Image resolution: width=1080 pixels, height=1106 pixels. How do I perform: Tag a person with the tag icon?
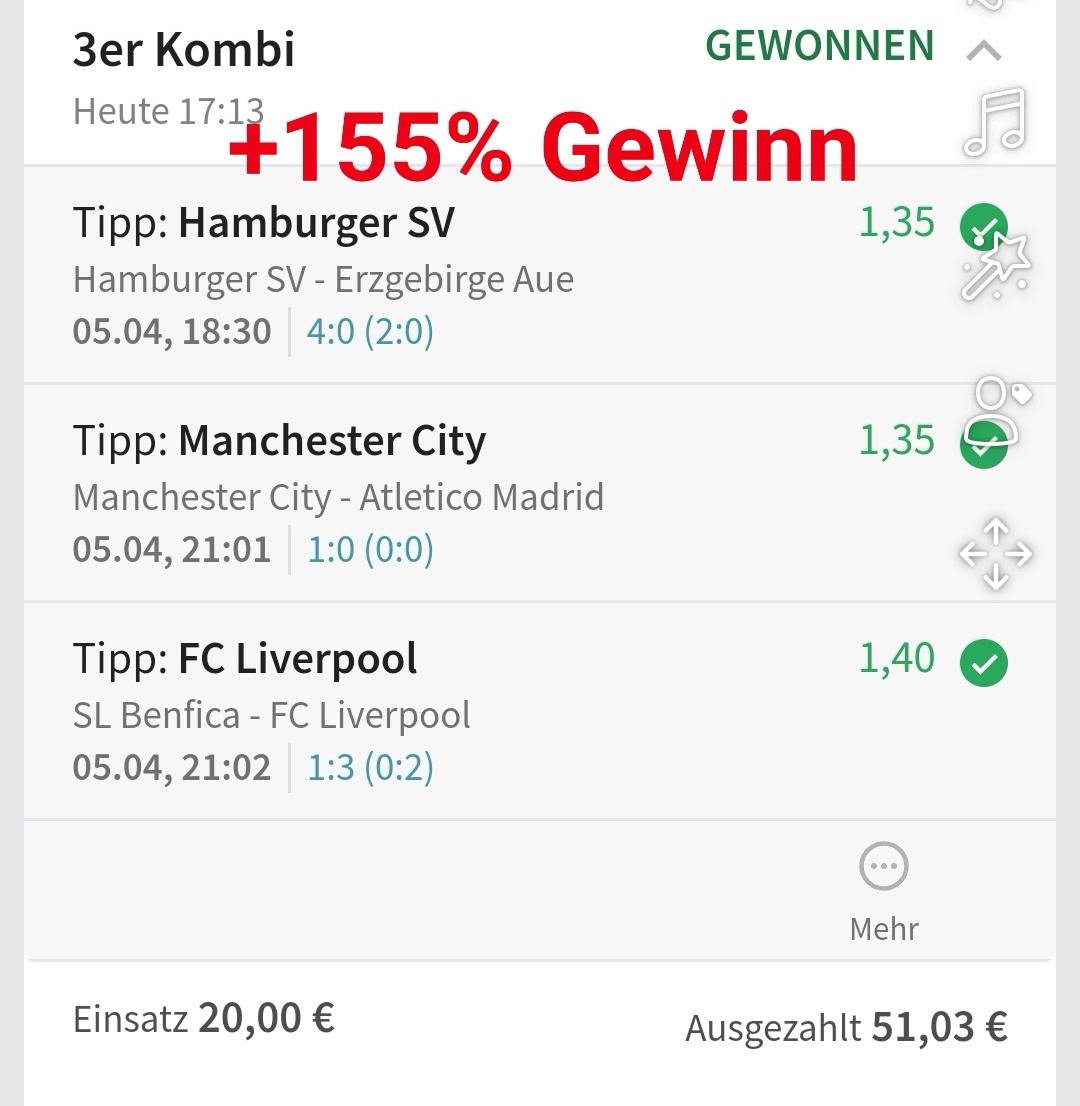(997, 410)
